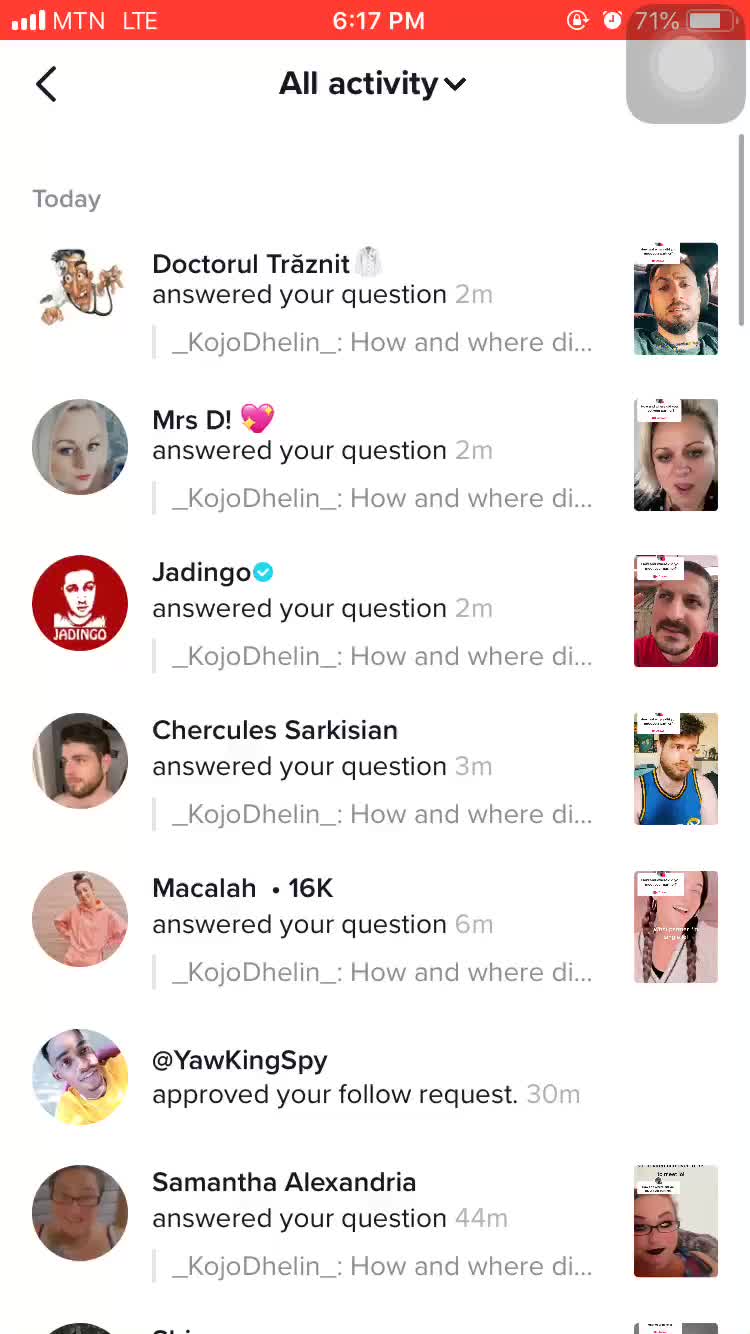
Task: Open Jadingo's answered question notification
Action: coord(370,608)
